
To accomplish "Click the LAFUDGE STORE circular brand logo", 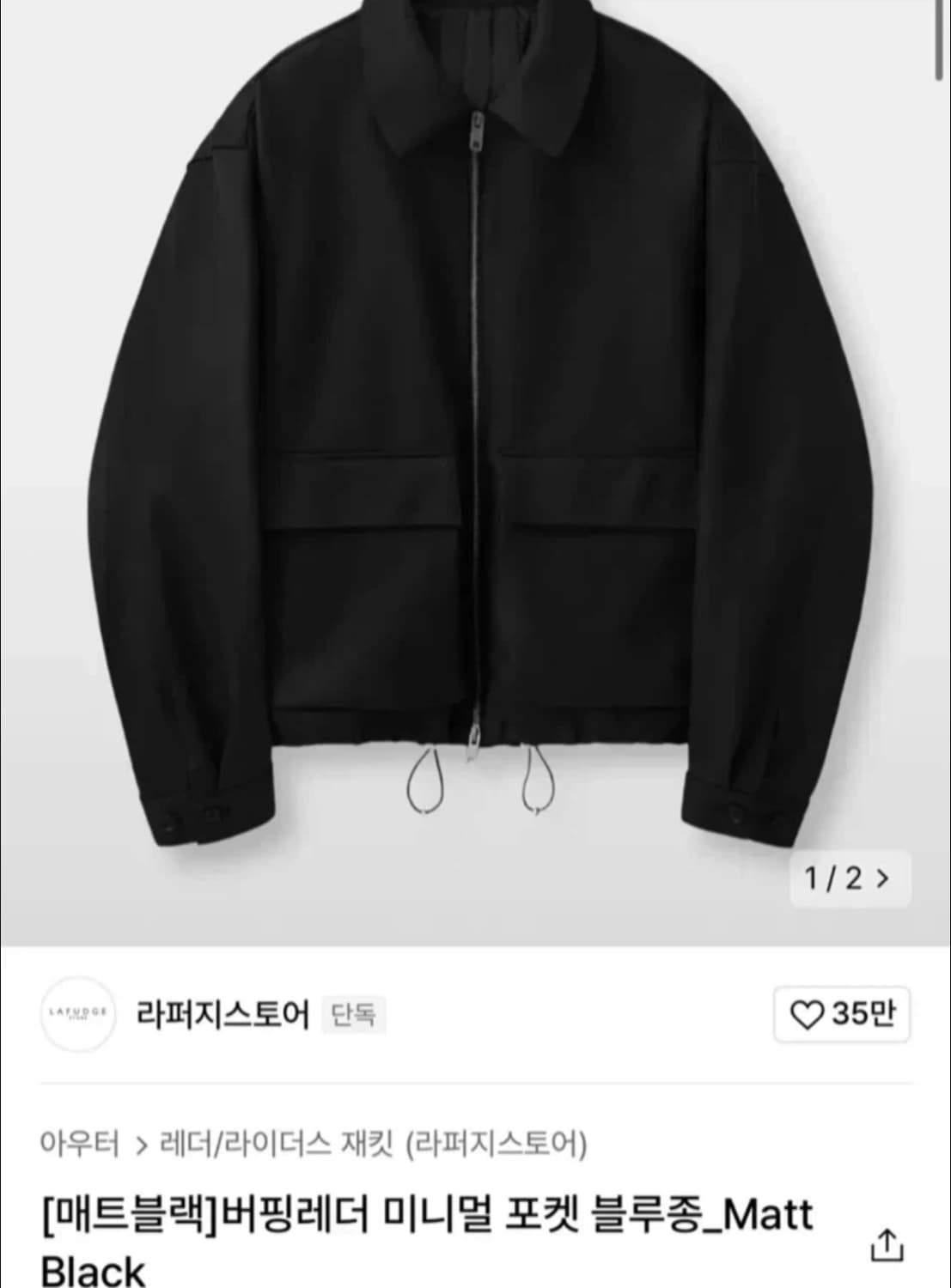I will 77,1013.
